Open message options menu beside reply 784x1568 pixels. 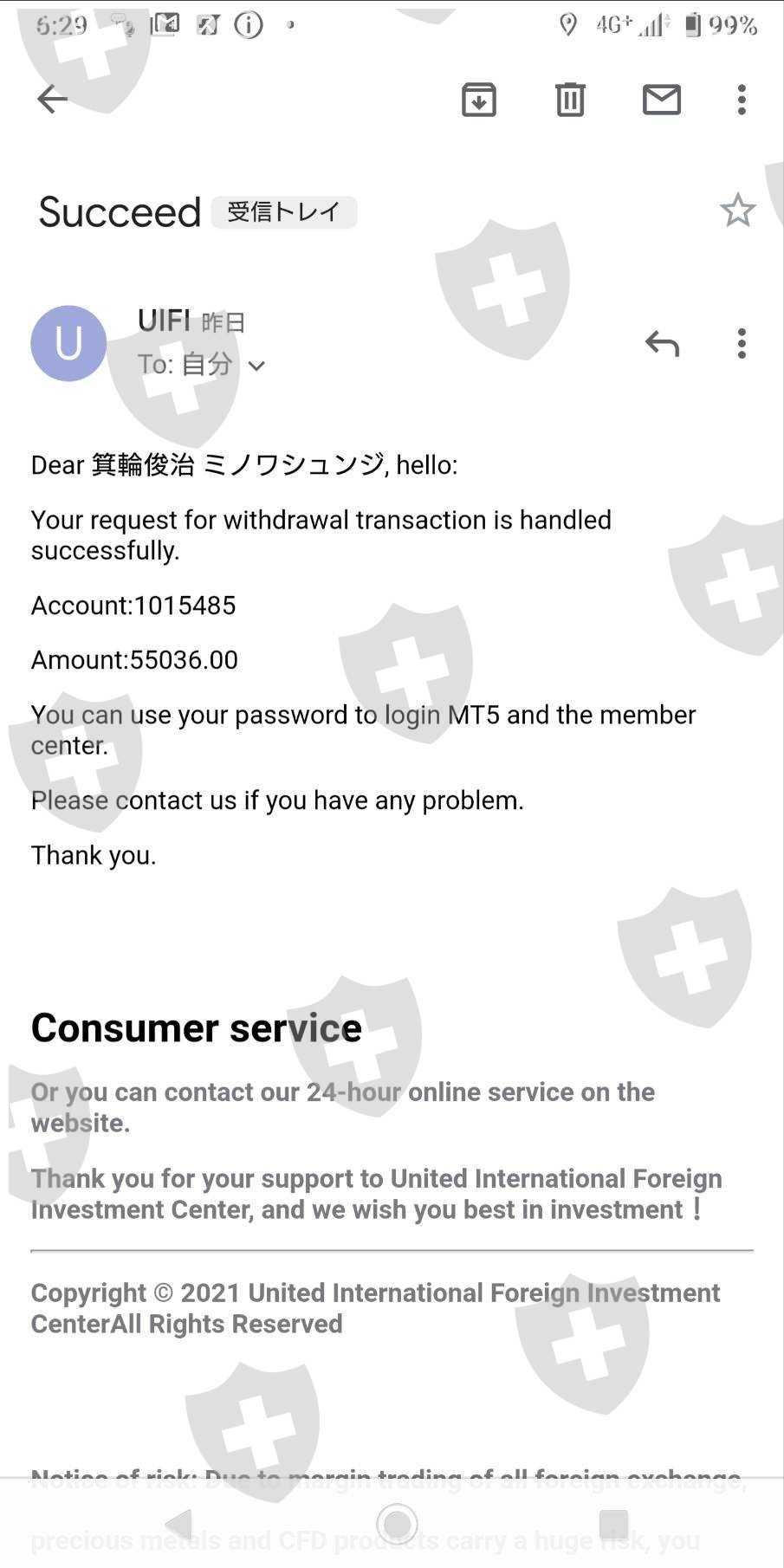742,343
